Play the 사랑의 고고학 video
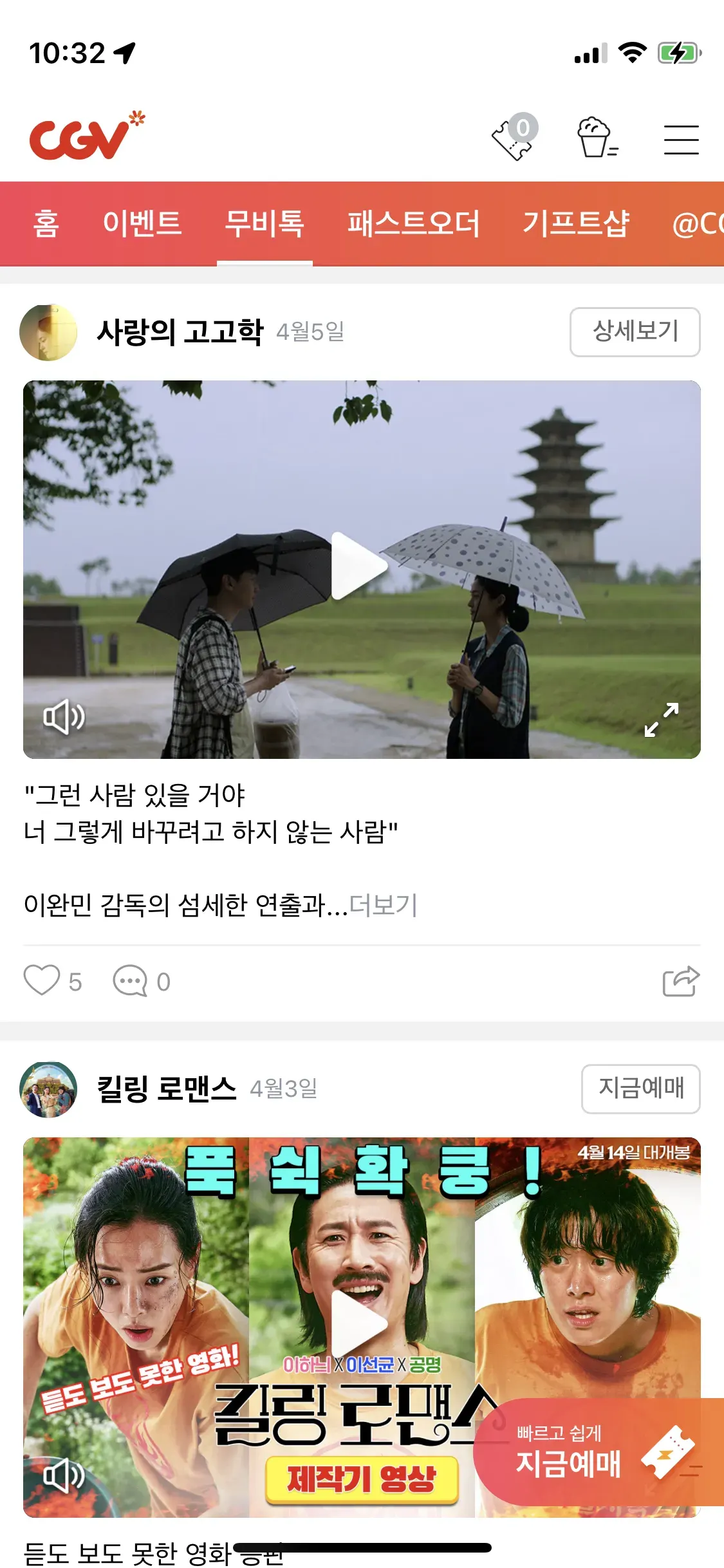724x1568 pixels. pyautogui.click(x=359, y=566)
